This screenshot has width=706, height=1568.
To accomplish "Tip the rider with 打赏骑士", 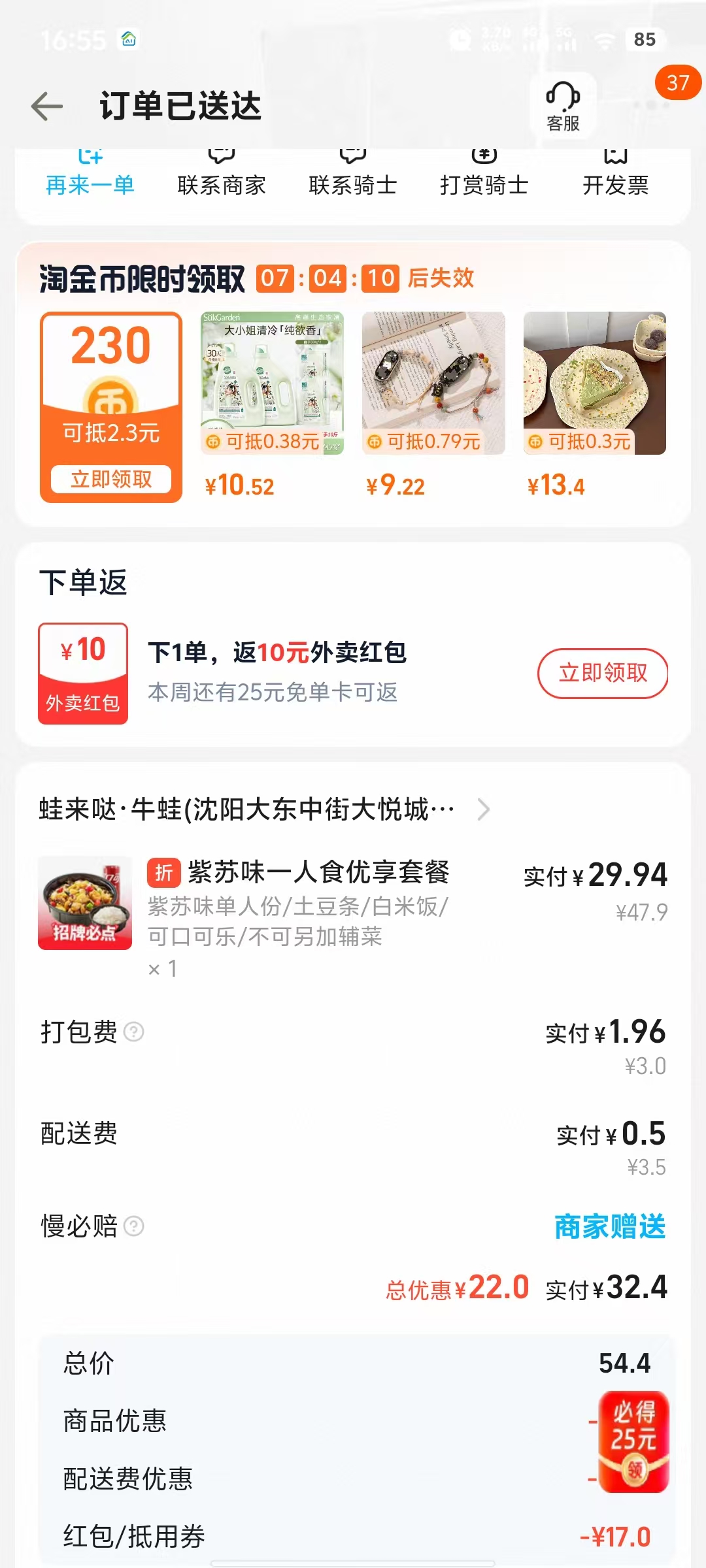I will pos(484,176).
